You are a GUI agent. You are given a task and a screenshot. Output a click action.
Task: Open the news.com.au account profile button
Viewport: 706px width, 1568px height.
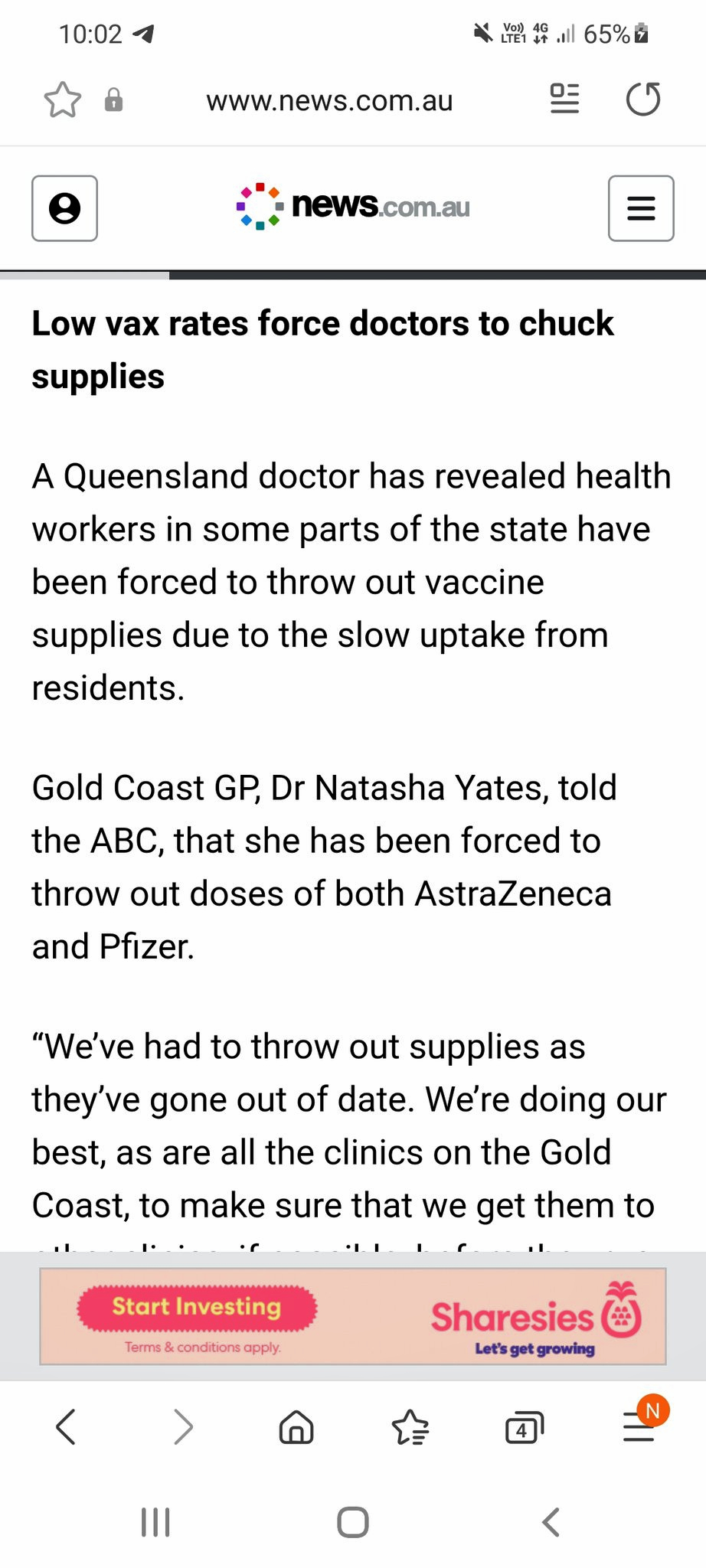[x=64, y=208]
